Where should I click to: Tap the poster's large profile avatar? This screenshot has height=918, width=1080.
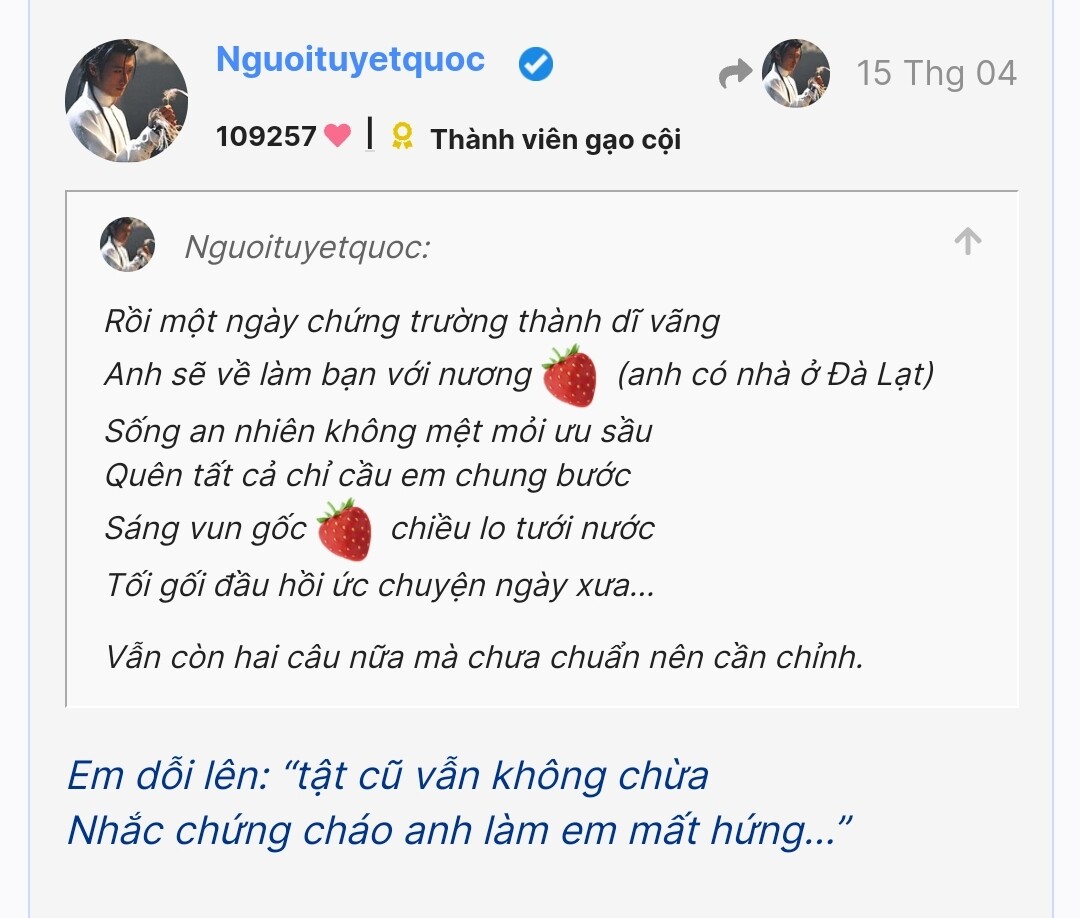pyautogui.click(x=126, y=100)
